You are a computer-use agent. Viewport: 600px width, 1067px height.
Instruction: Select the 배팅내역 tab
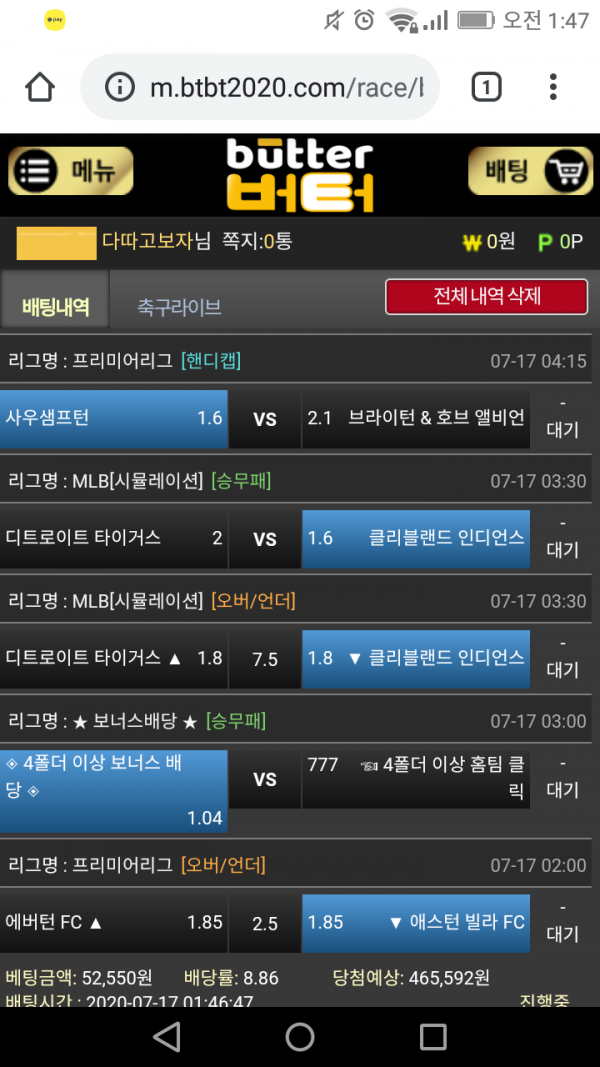point(55,306)
